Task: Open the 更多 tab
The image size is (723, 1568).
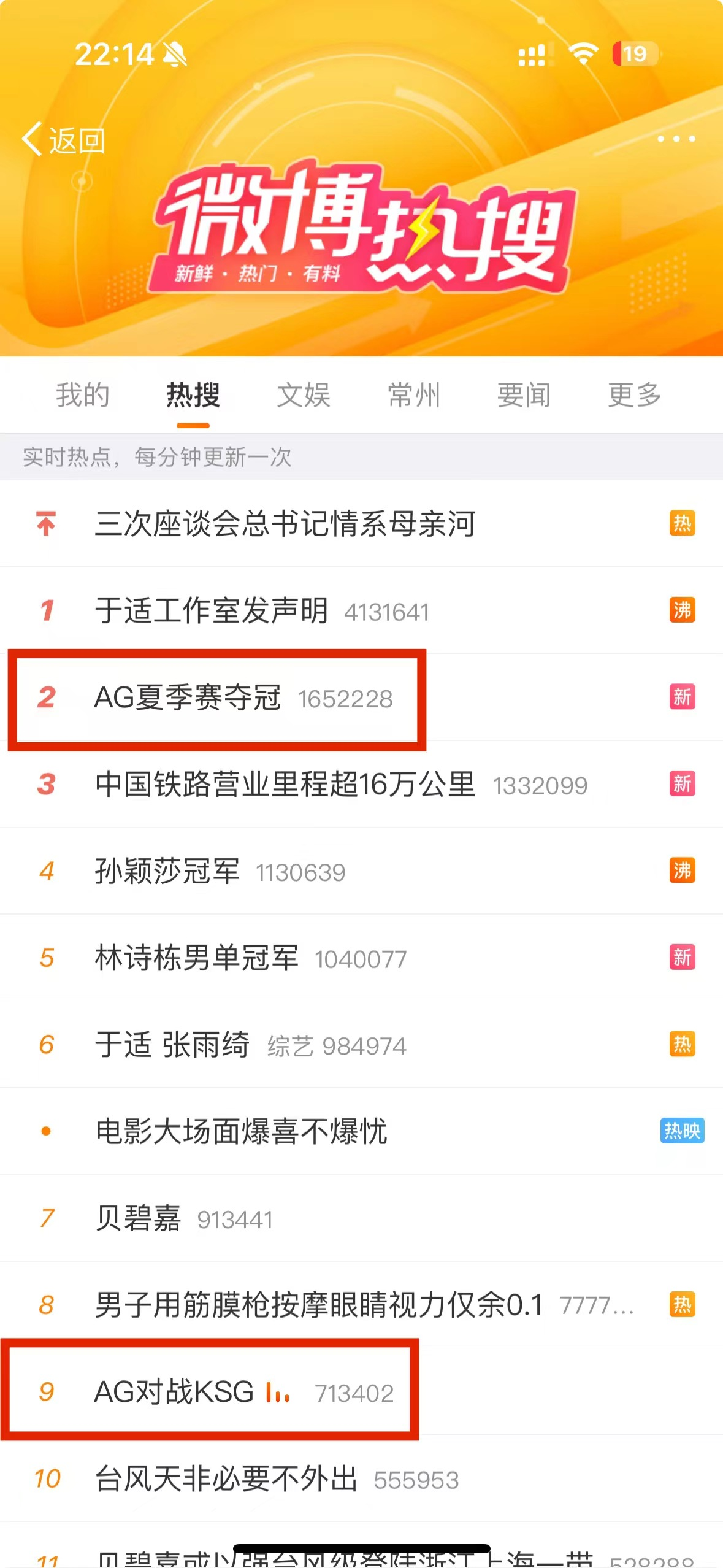Action: tap(635, 396)
